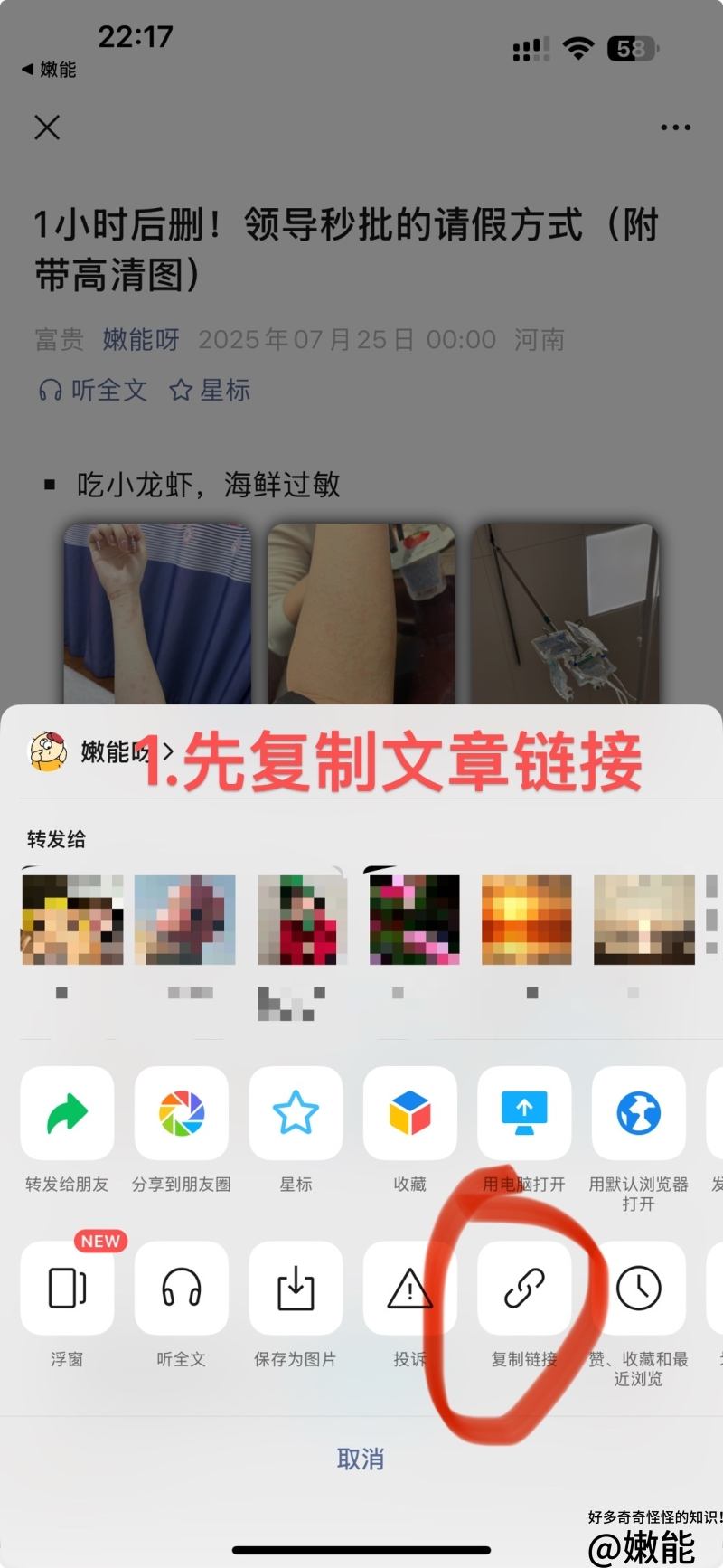
Task: Choose 用电脑打开 to open on computer
Action: click(524, 1113)
